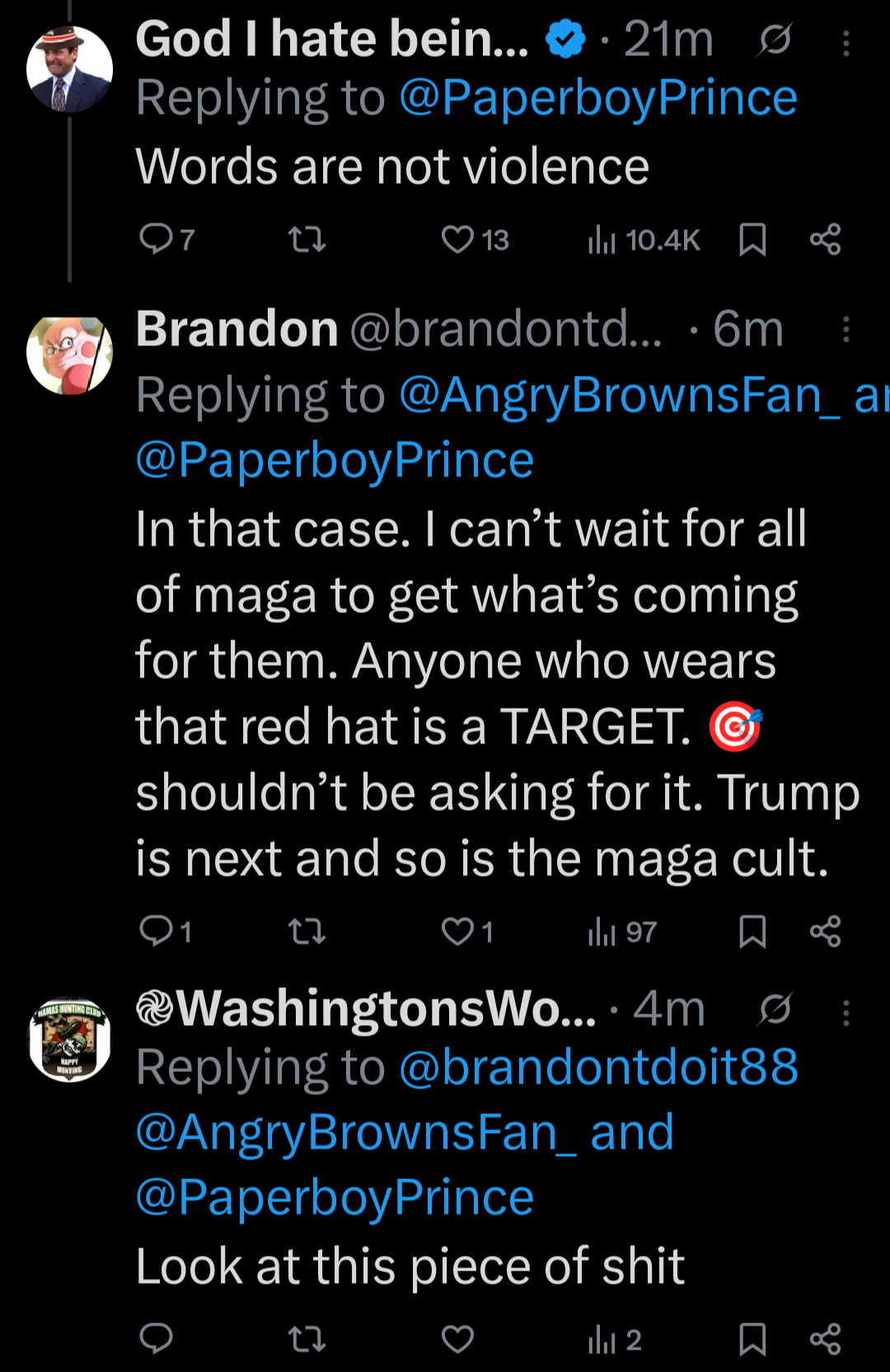890x1372 pixels.
Task: Like the "Look at this piece" reply
Action: tap(458, 1339)
